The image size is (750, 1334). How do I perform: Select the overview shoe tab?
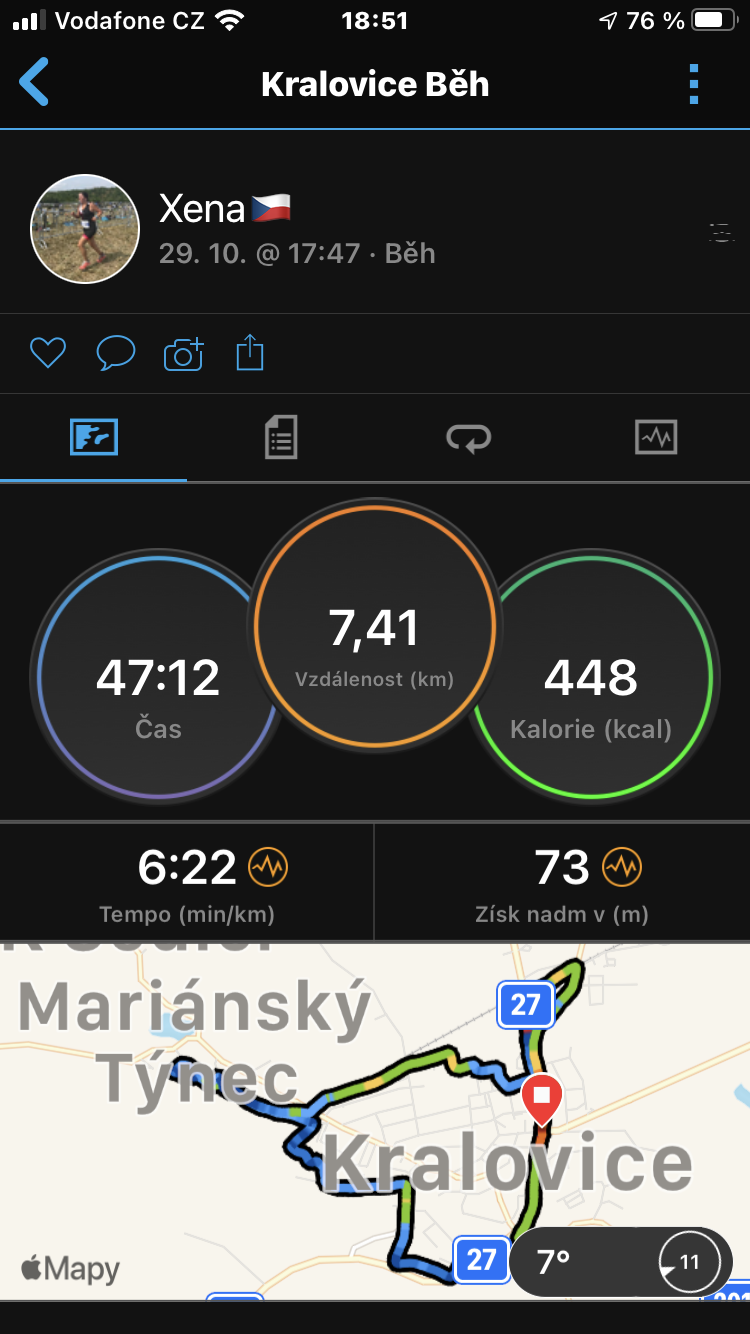click(94, 437)
